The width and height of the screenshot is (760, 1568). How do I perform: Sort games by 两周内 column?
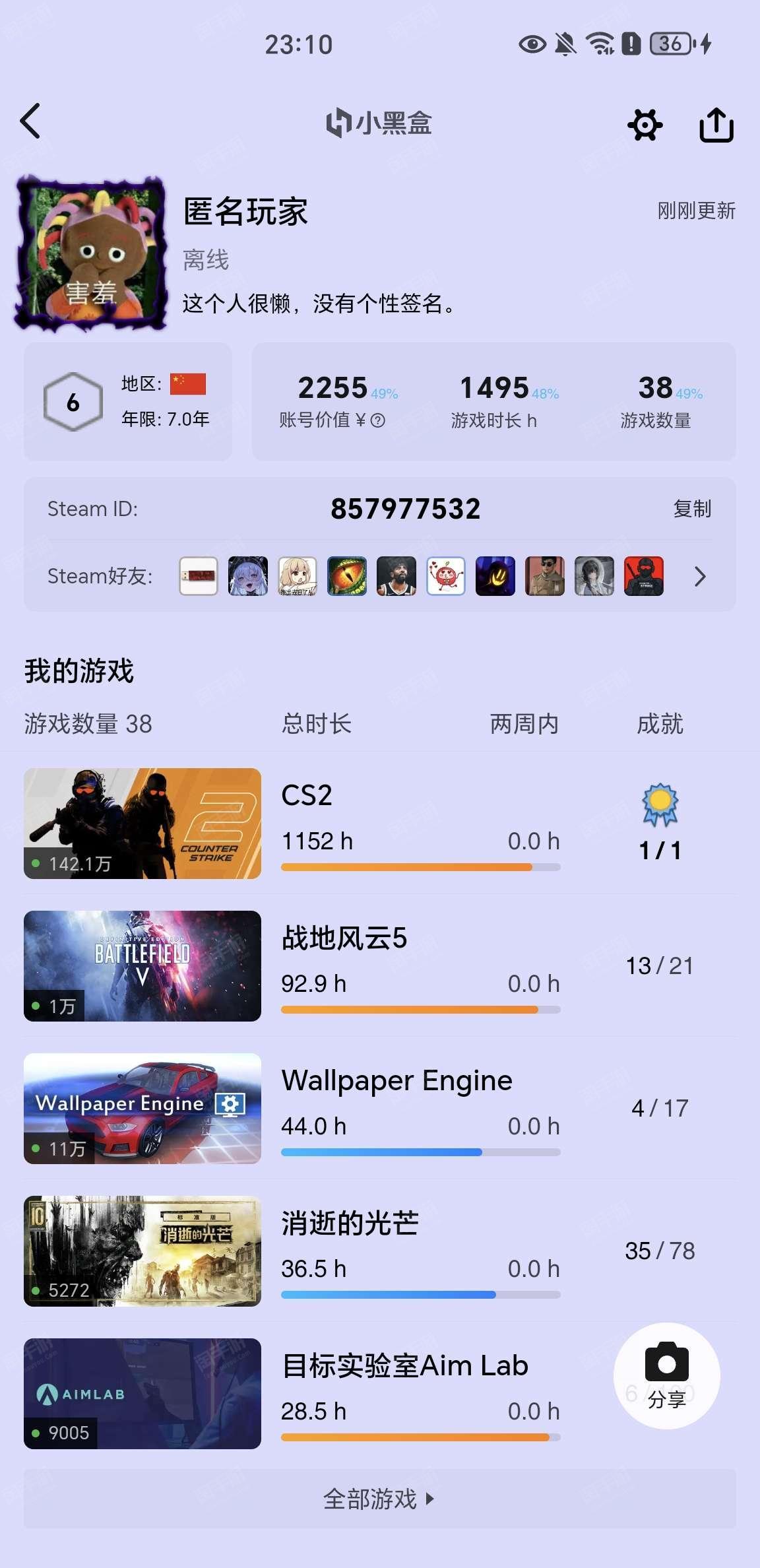(524, 724)
